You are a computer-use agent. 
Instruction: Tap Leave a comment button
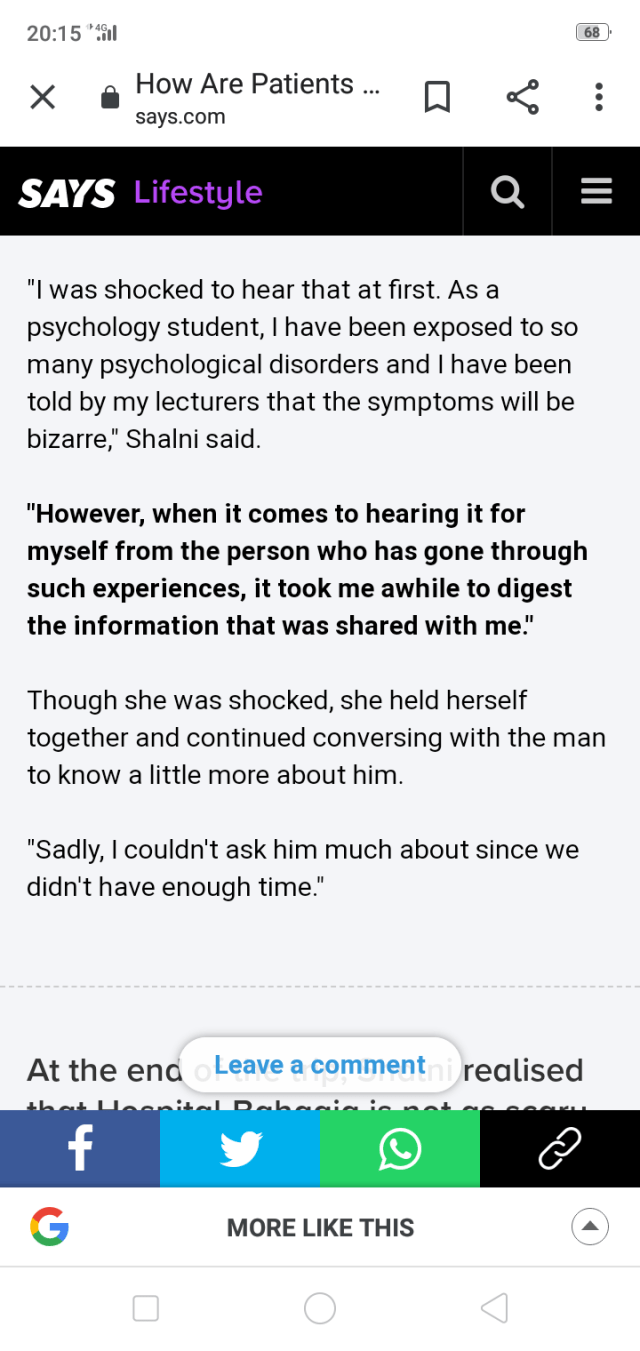coord(320,1065)
